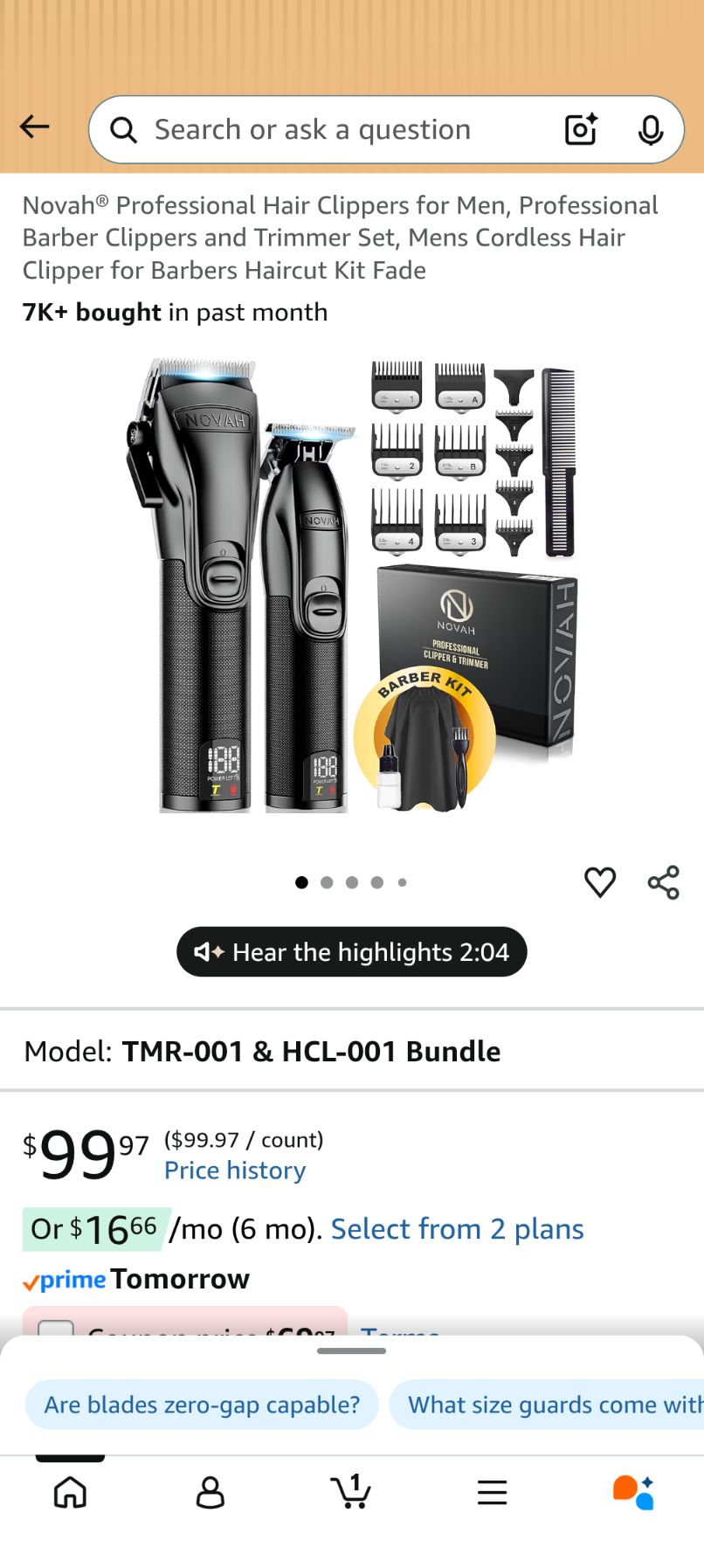The height and width of the screenshot is (1568, 704).
Task: Open the Rufus AI assistant tab
Action: coord(633,1492)
